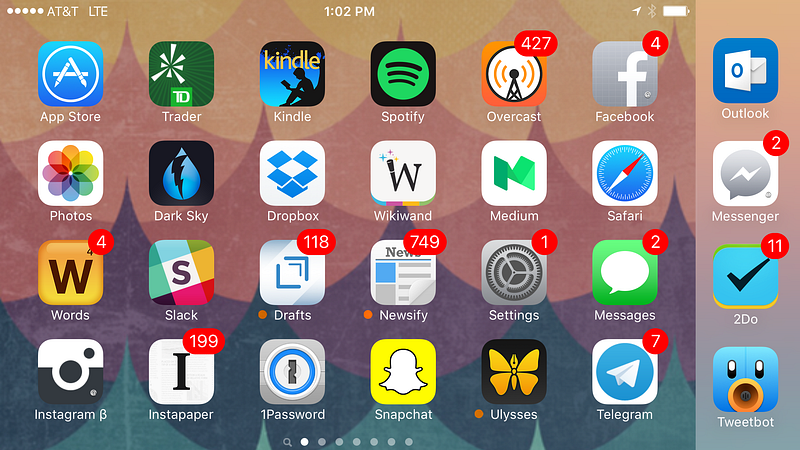
Task: Launch Tweetbot from the dock
Action: tap(746, 379)
